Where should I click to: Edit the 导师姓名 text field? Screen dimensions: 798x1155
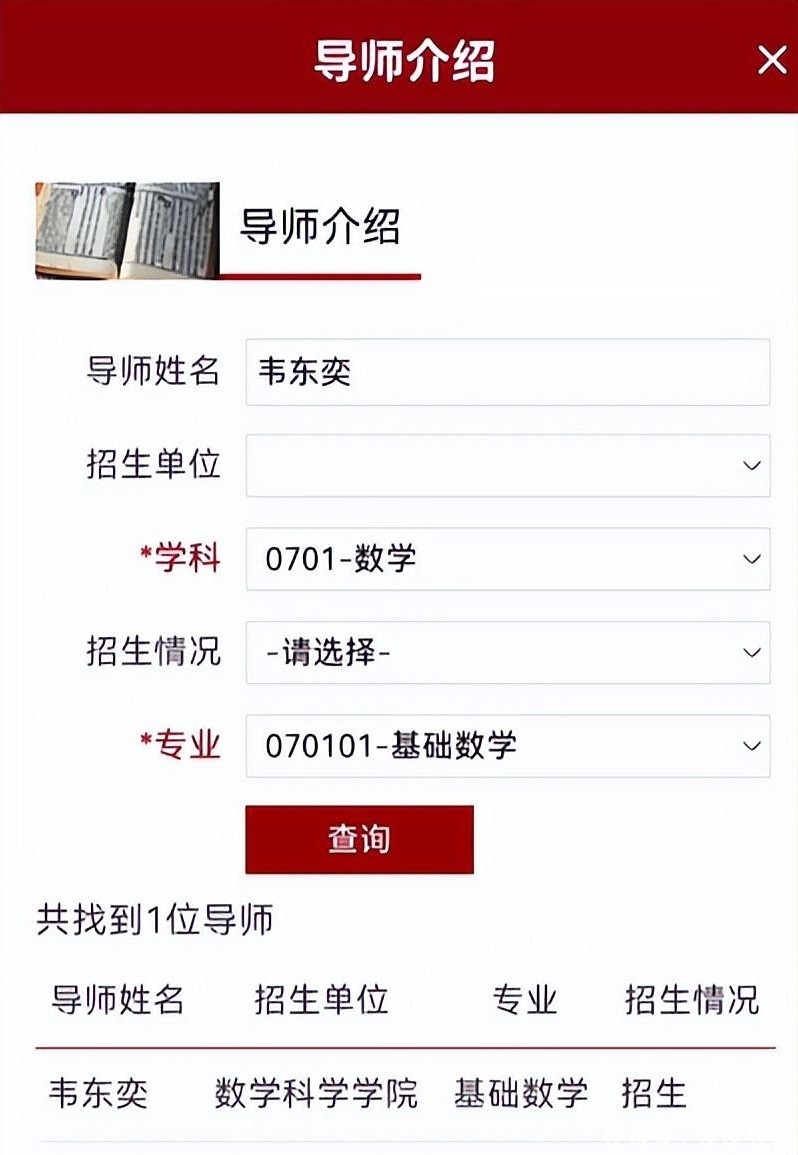(x=507, y=372)
